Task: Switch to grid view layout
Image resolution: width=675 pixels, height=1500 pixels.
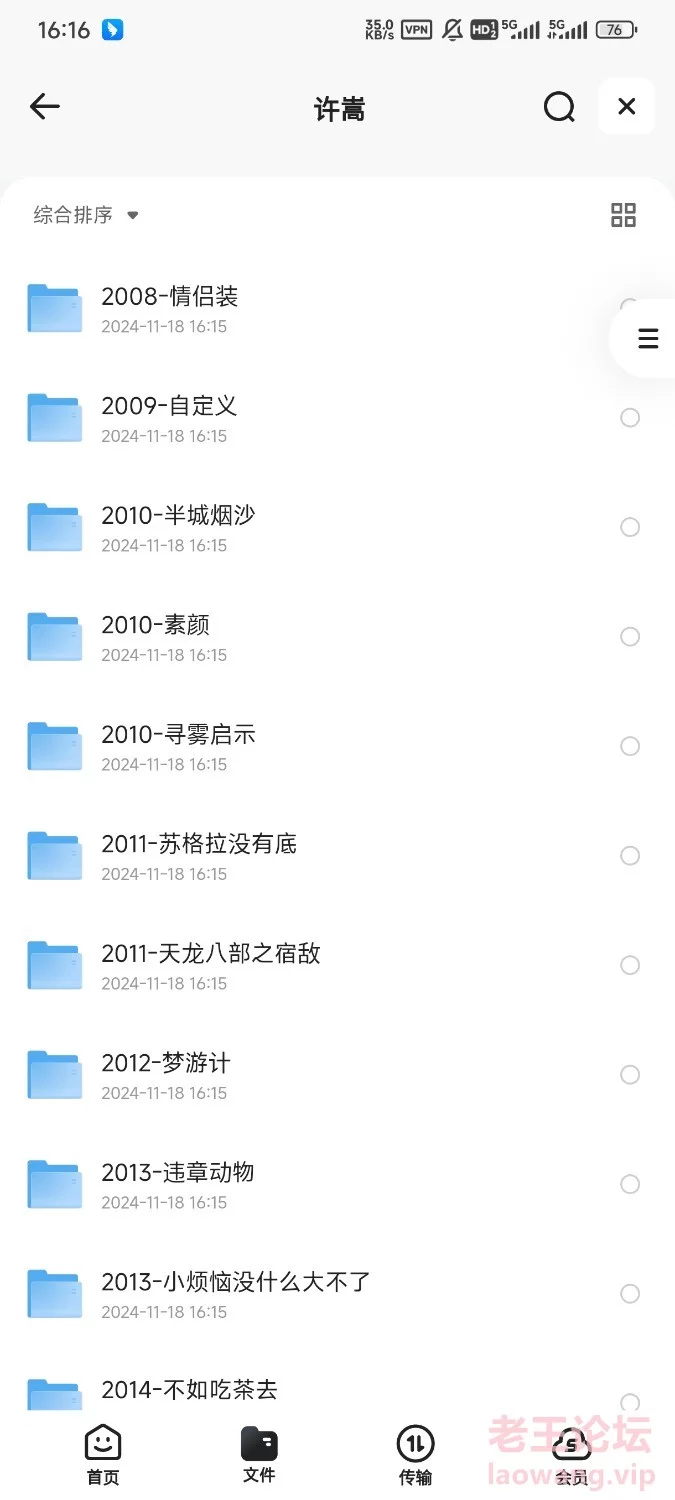Action: click(x=623, y=215)
